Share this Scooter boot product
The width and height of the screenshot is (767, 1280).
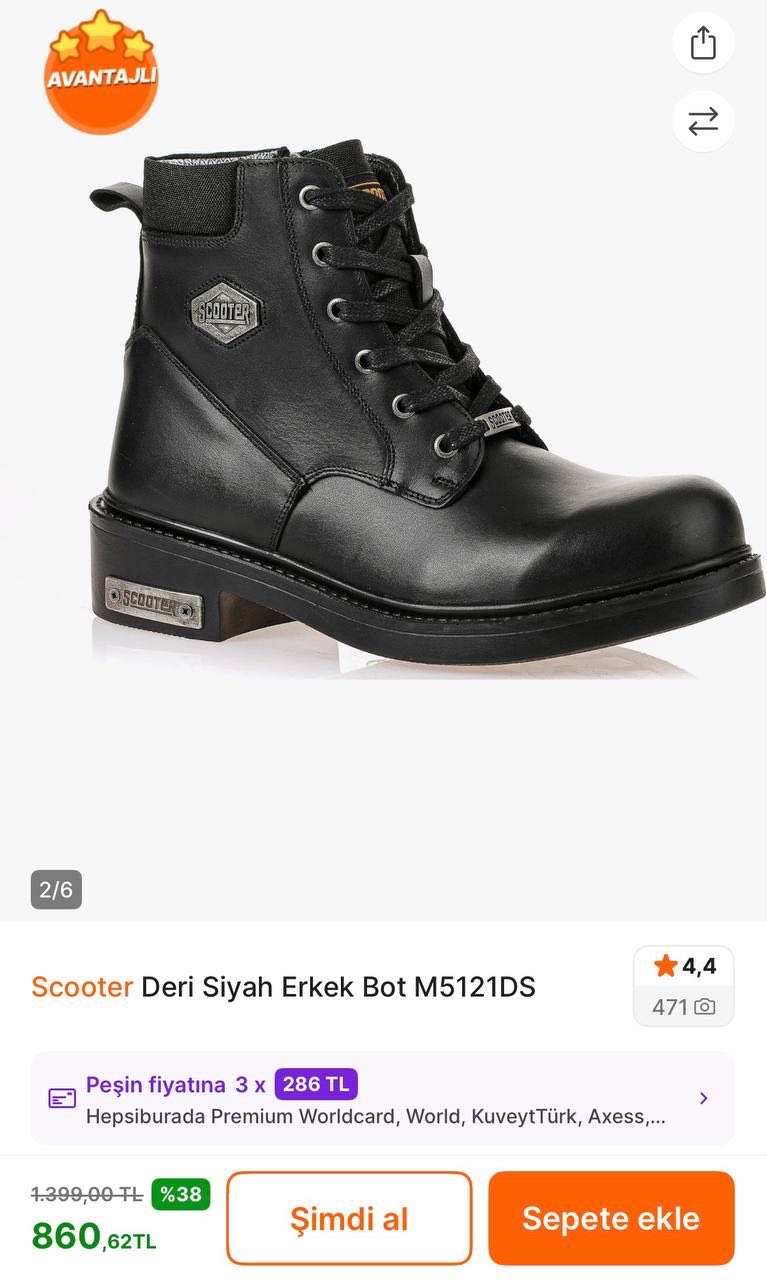pyautogui.click(x=703, y=43)
